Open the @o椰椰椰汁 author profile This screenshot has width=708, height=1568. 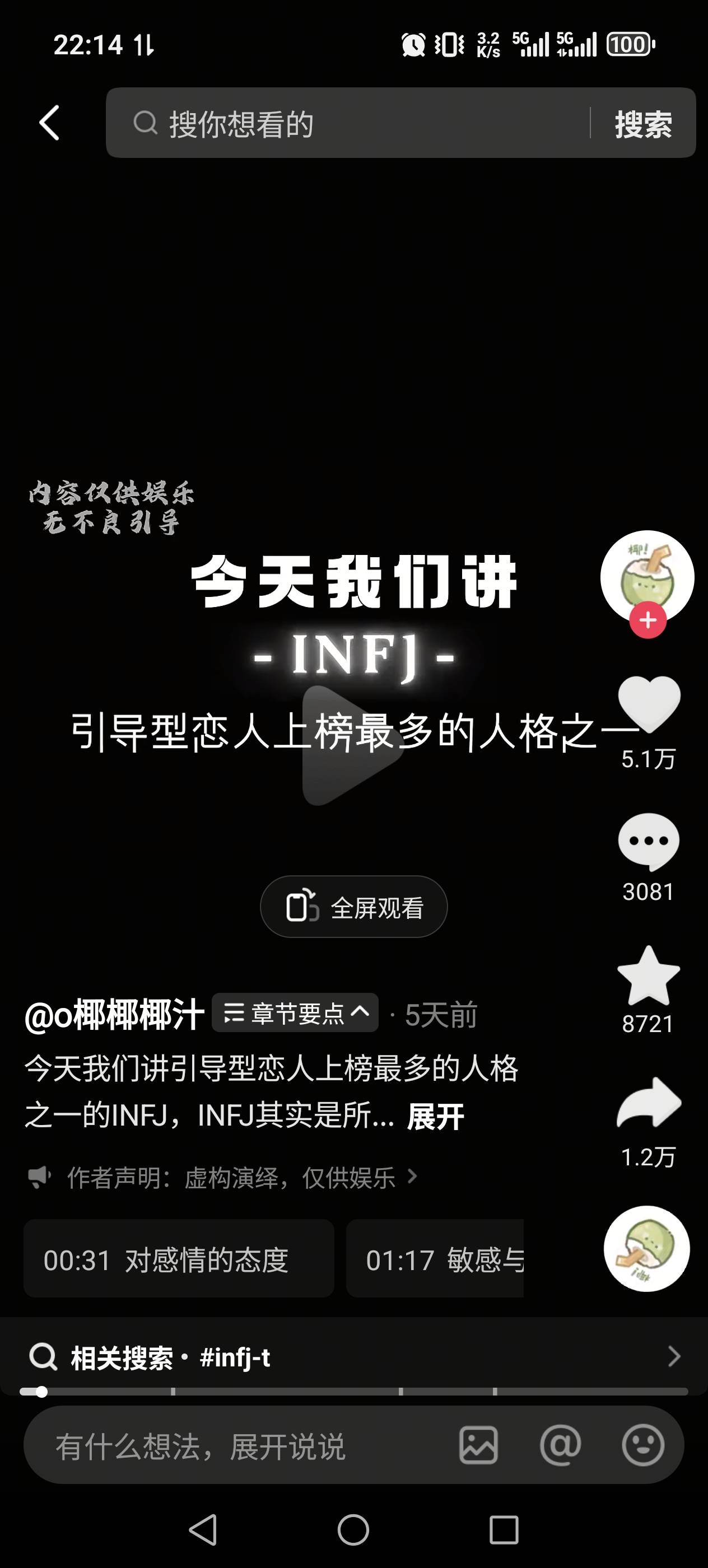click(x=114, y=1015)
